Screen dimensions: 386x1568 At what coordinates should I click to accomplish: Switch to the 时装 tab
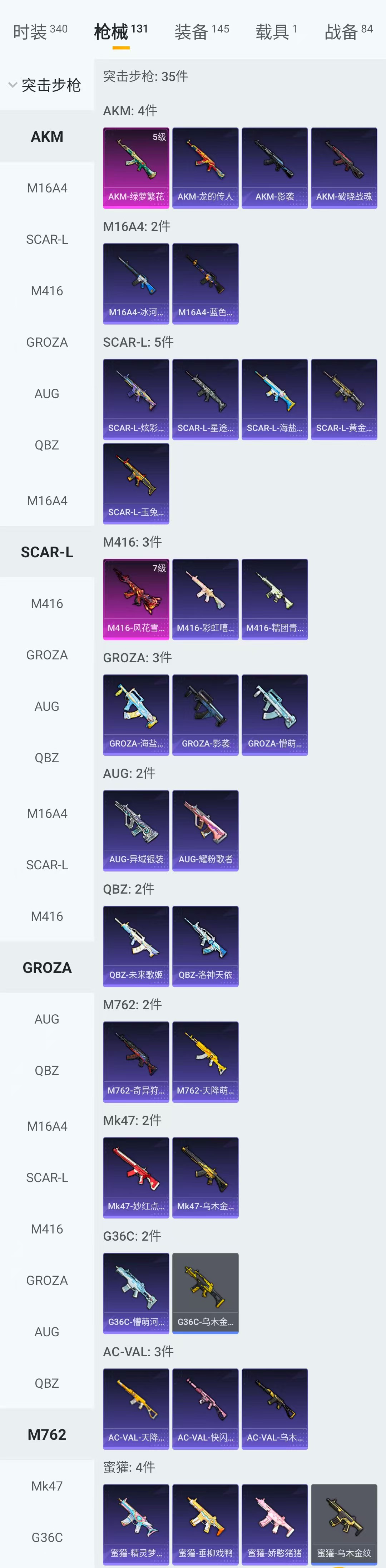click(40, 31)
